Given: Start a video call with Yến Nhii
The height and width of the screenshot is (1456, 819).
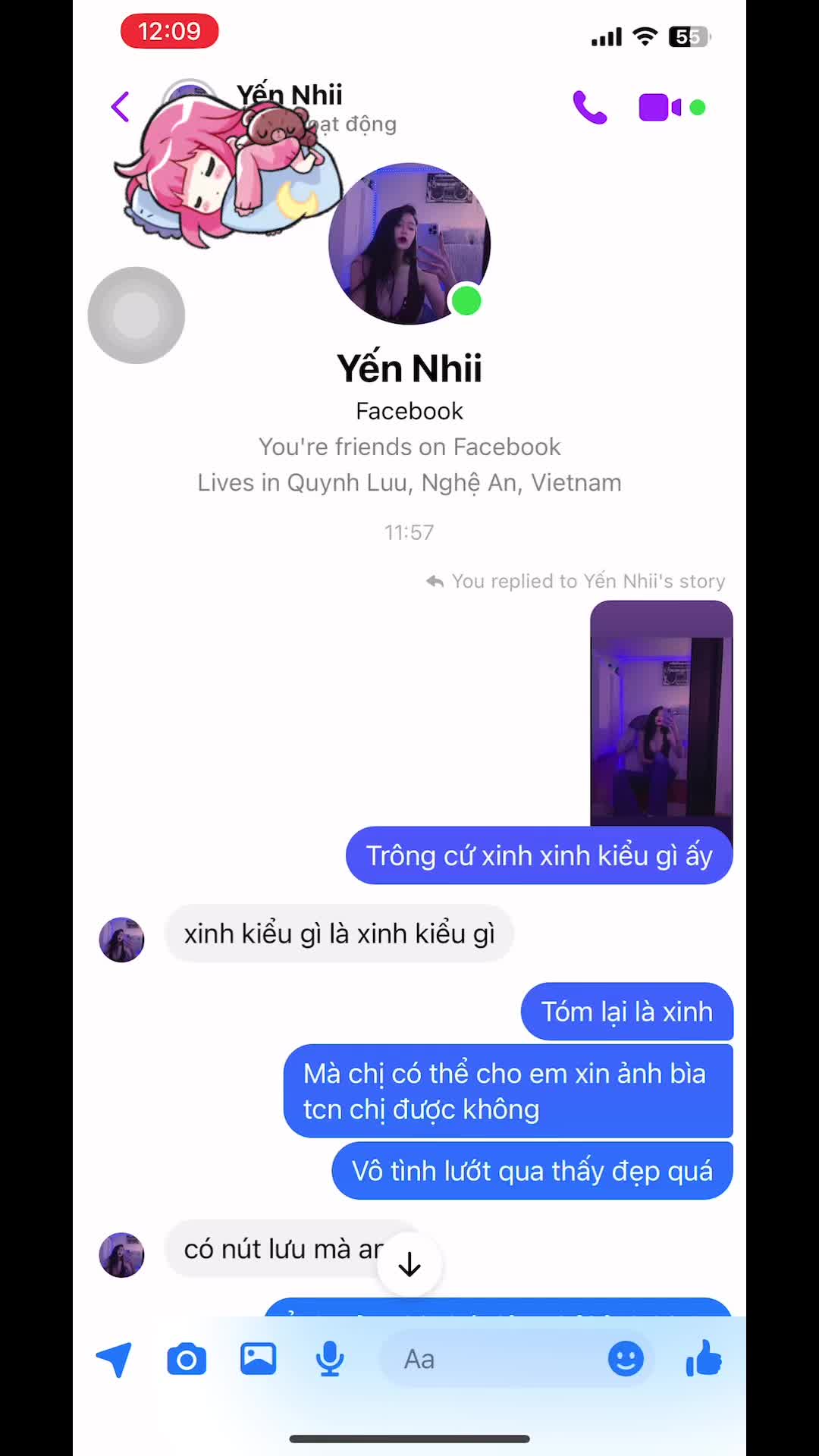Looking at the screenshot, I should [660, 107].
